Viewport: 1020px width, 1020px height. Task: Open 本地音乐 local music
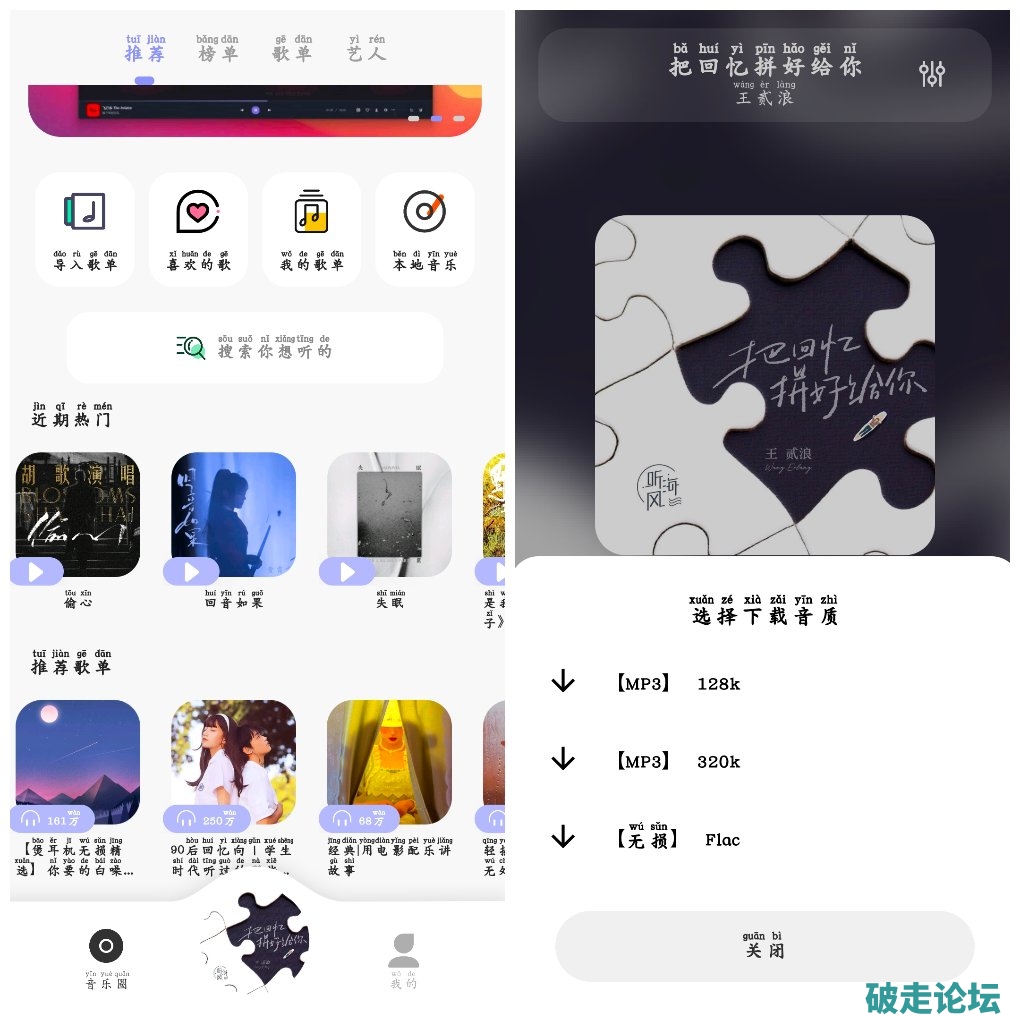[x=424, y=229]
